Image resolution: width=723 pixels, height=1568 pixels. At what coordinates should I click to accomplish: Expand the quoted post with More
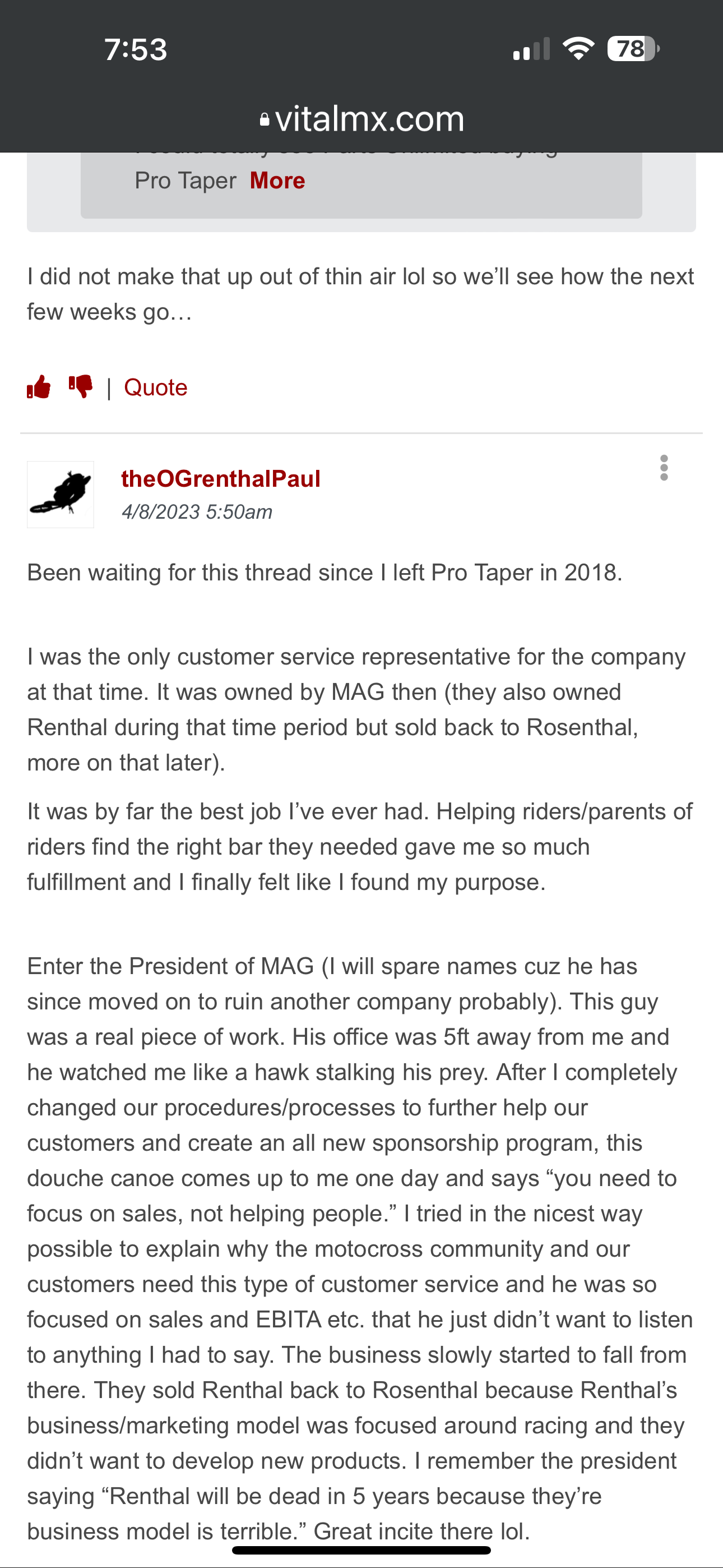coord(277,181)
